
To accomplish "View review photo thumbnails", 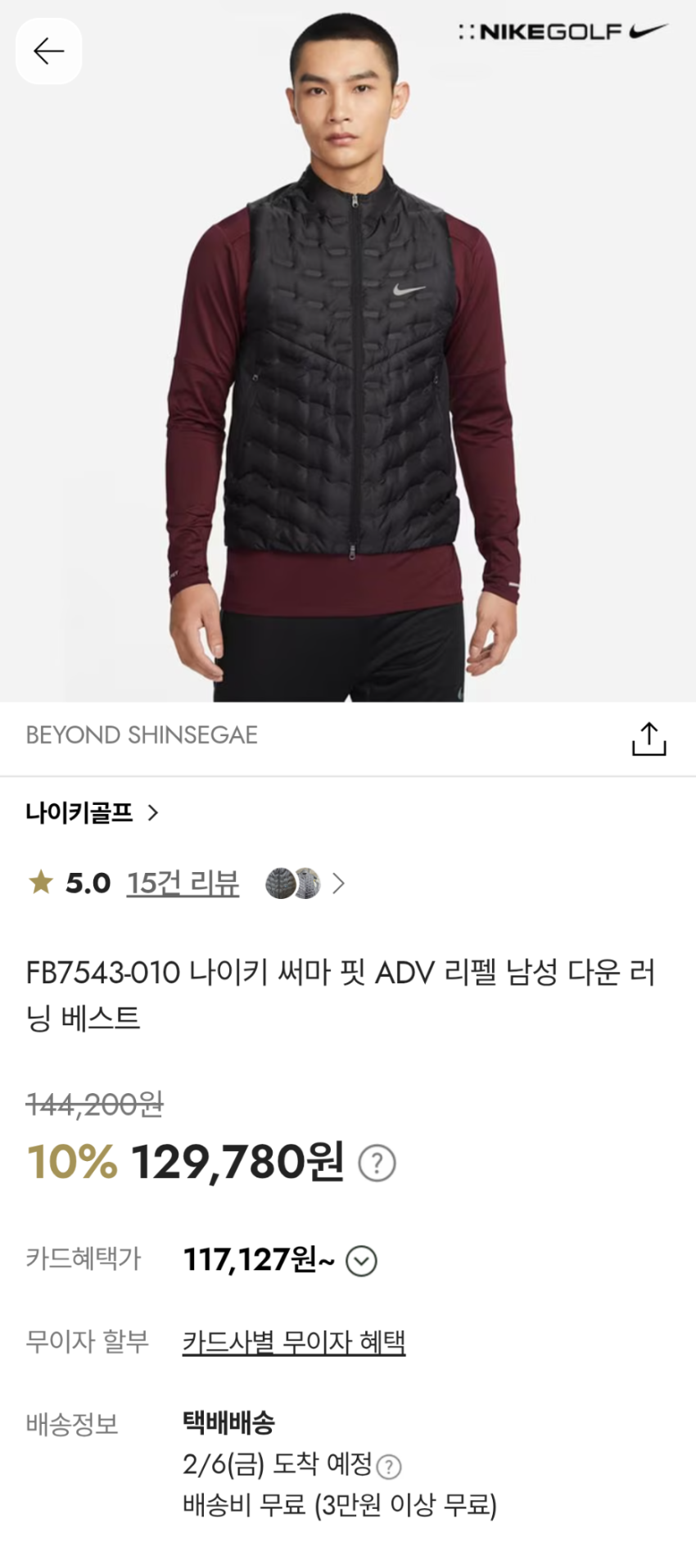I will pyautogui.click(x=293, y=883).
